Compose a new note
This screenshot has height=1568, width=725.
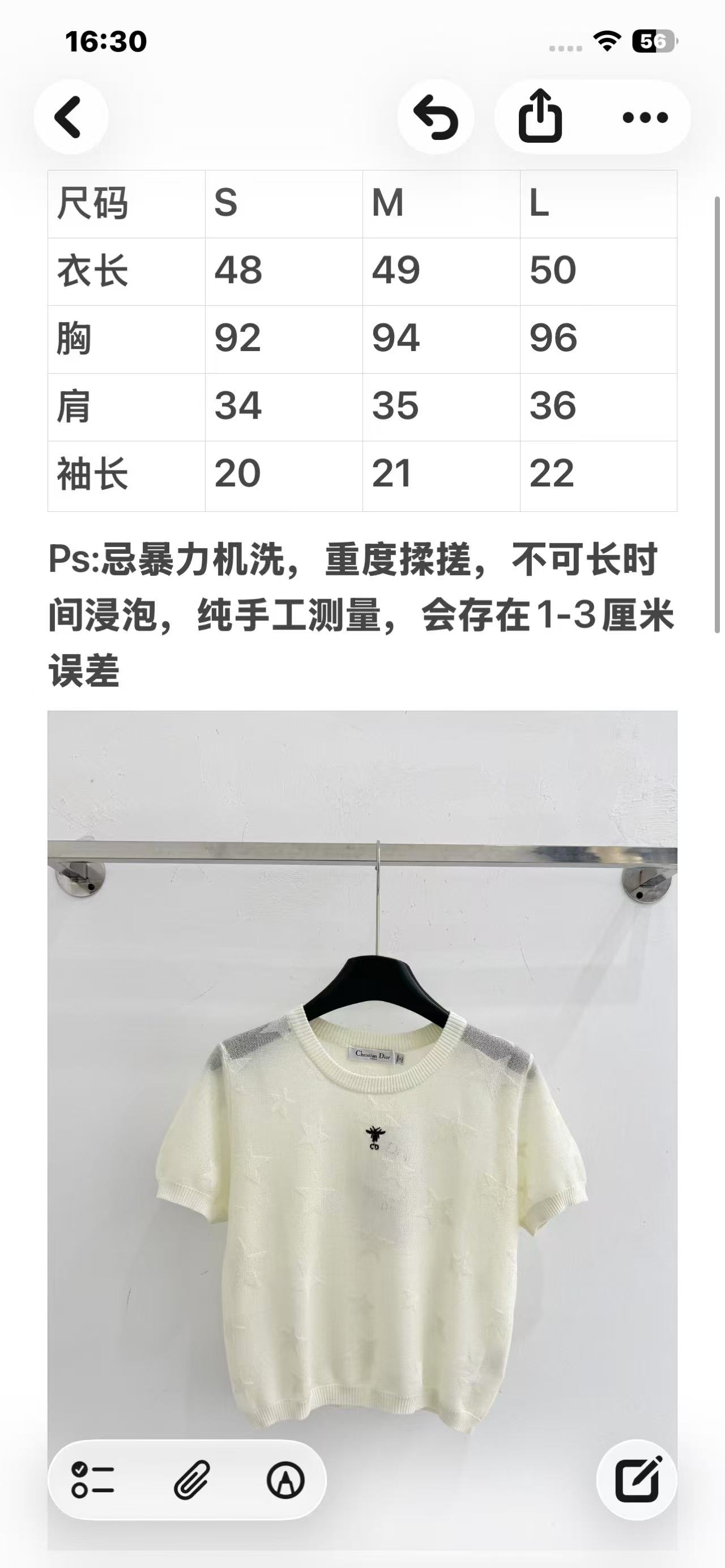(637, 1479)
